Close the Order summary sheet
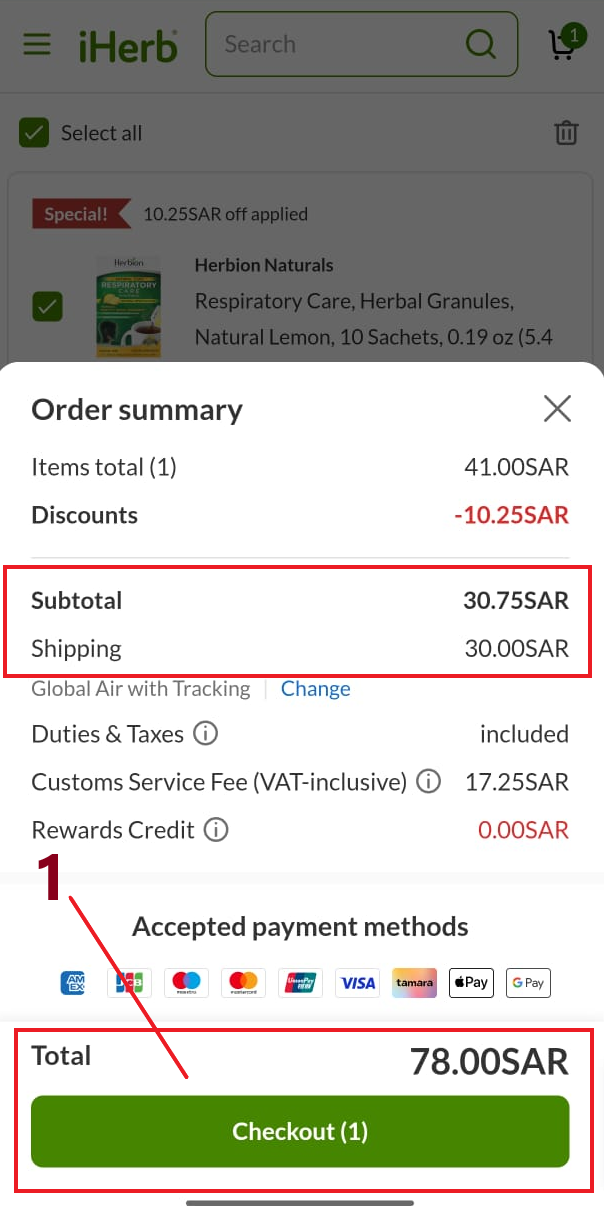 [557, 408]
